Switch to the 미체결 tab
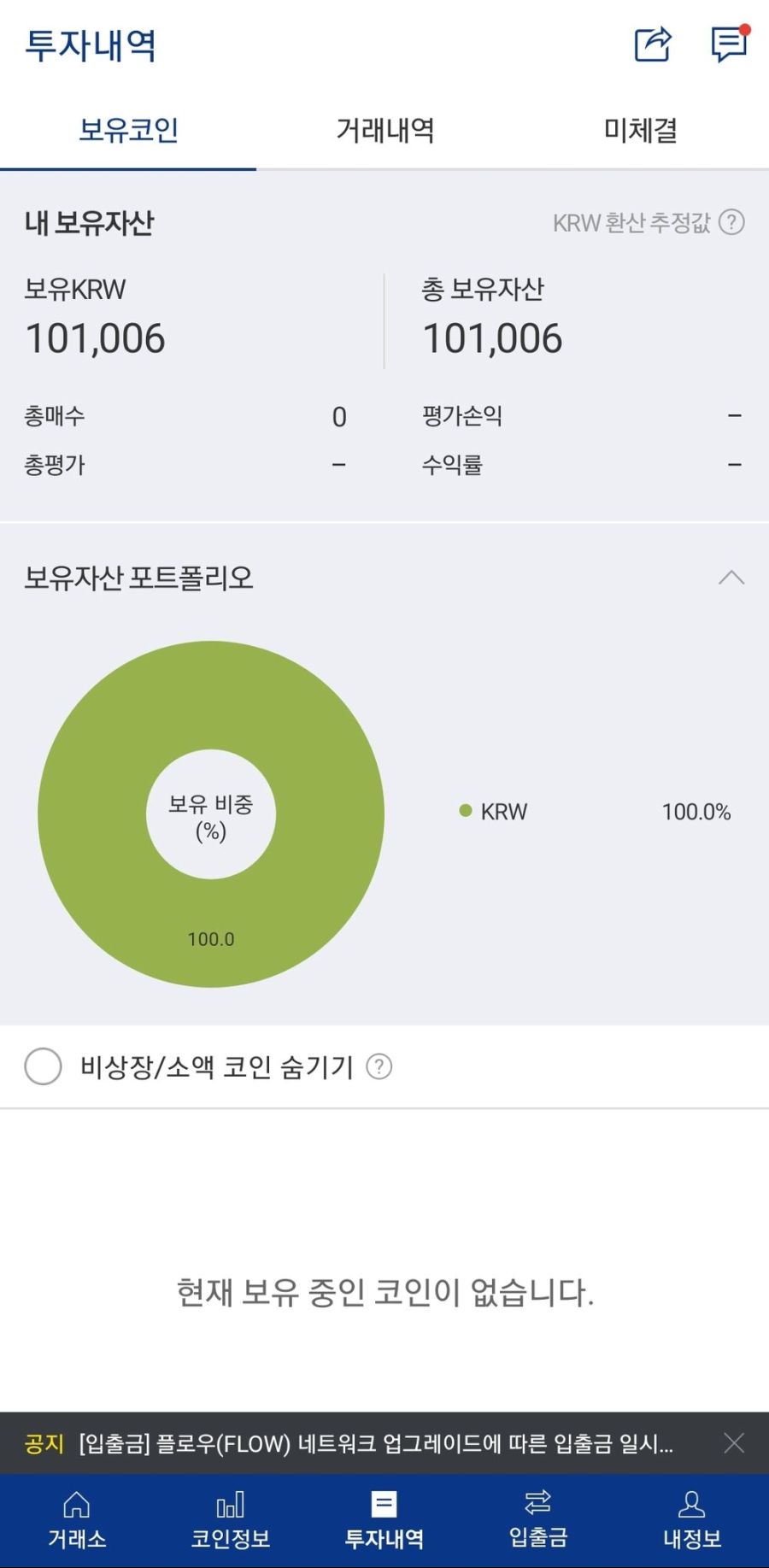 pyautogui.click(x=640, y=131)
